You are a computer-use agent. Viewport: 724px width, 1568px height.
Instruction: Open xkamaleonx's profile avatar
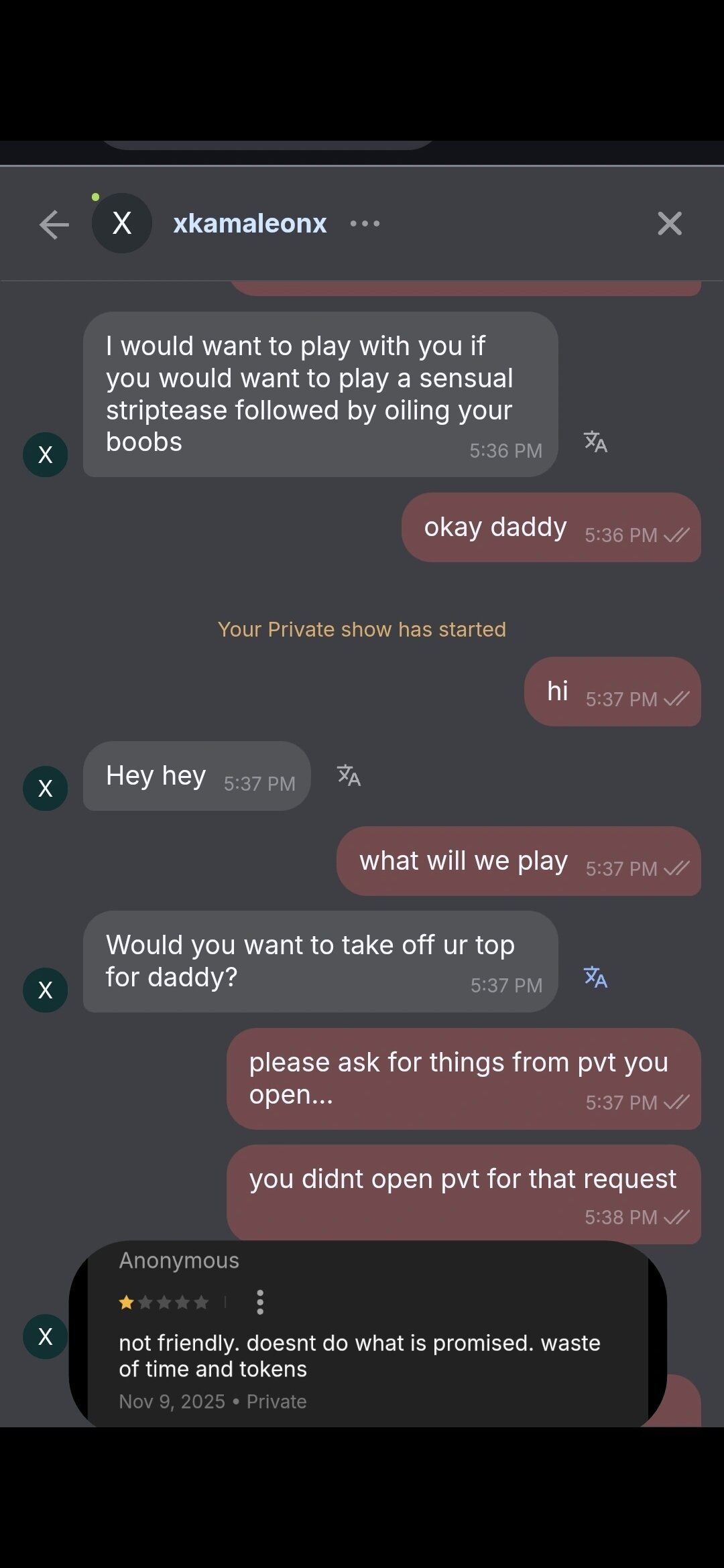click(121, 223)
